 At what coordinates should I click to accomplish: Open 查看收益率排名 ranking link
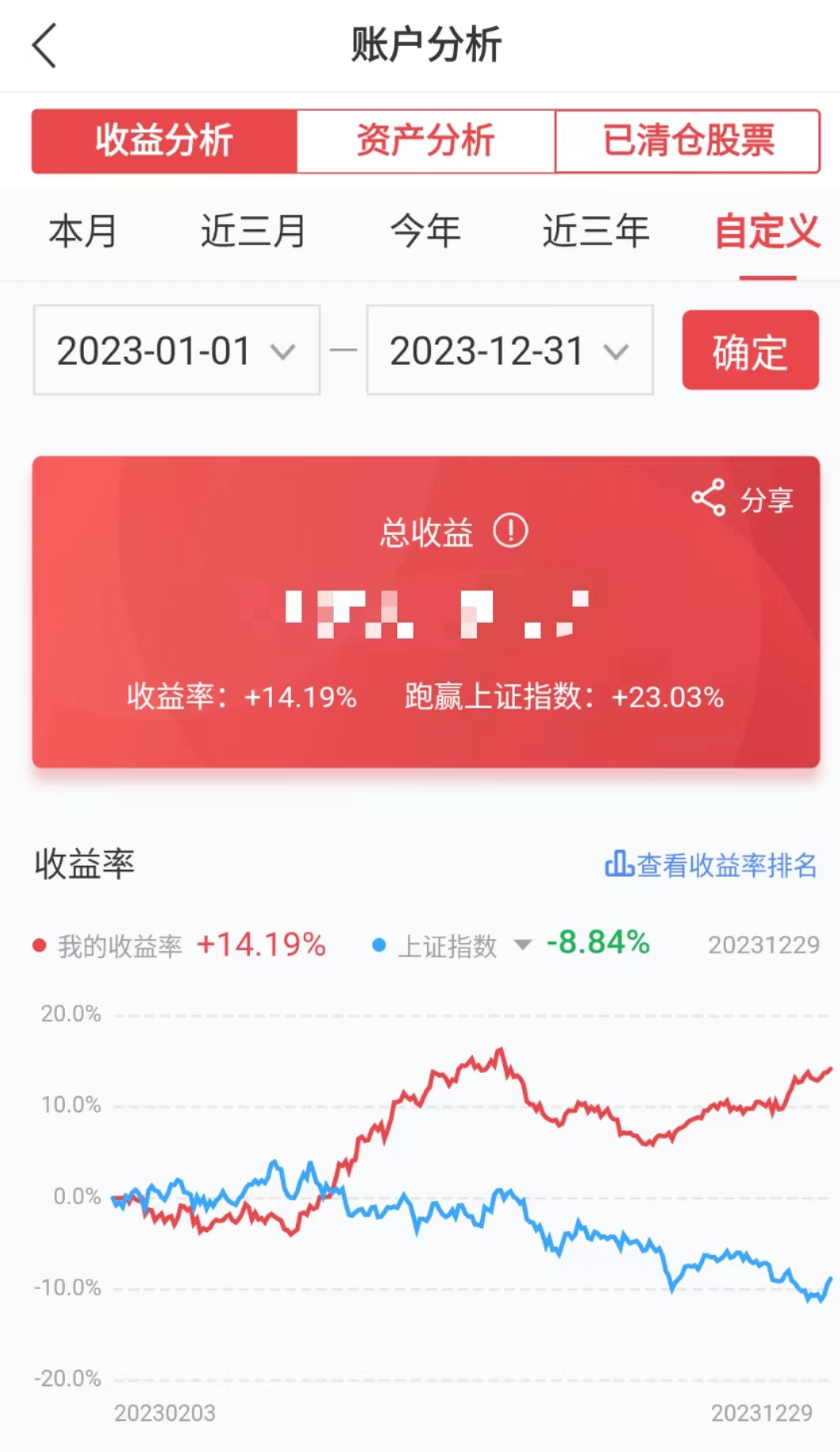(710, 865)
